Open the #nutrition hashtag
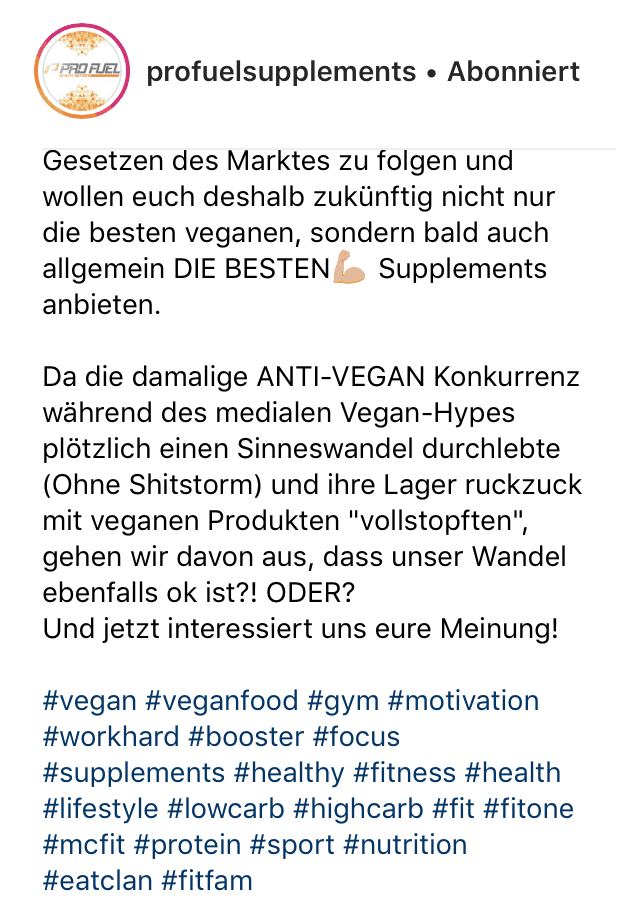The image size is (632, 904). pyautogui.click(x=405, y=845)
